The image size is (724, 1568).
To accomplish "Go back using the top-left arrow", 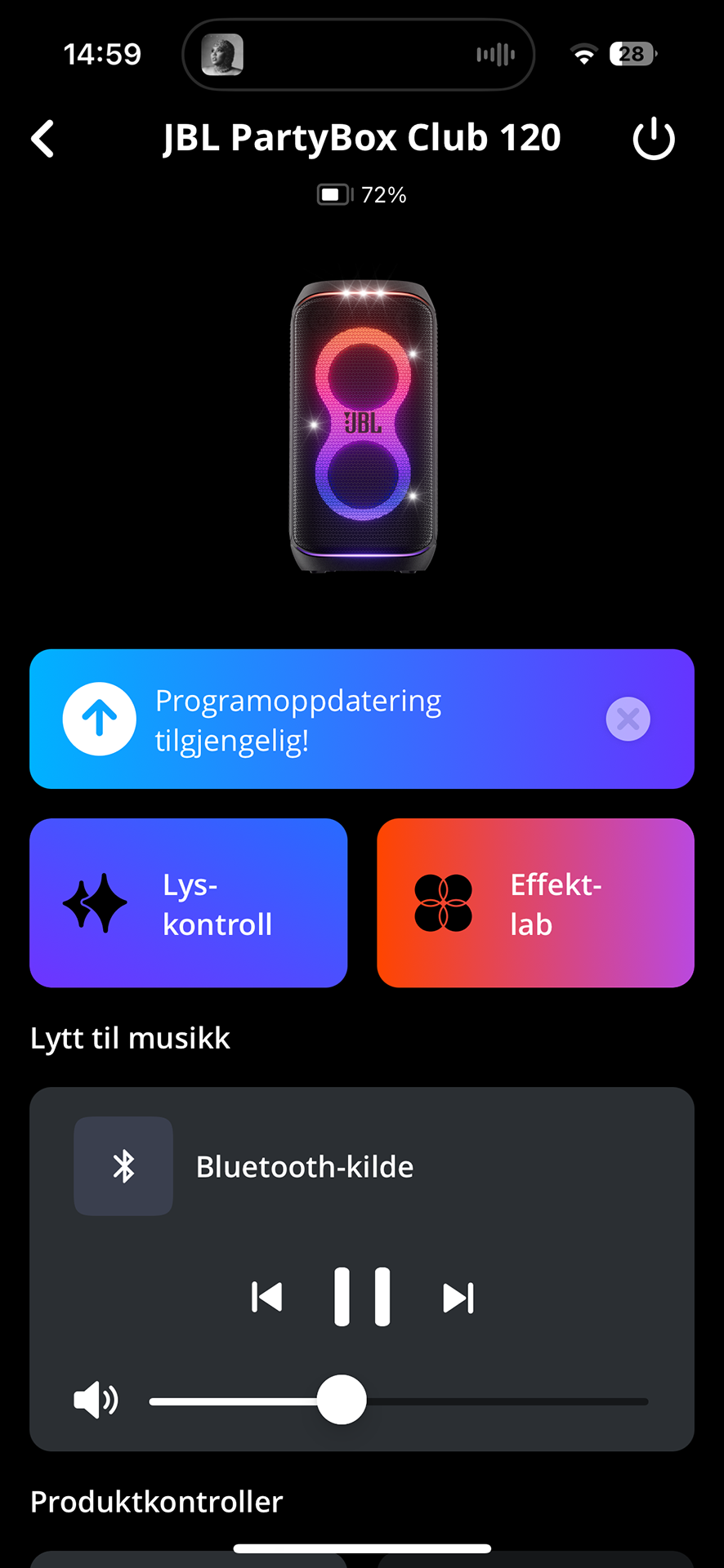I will pos(43,139).
